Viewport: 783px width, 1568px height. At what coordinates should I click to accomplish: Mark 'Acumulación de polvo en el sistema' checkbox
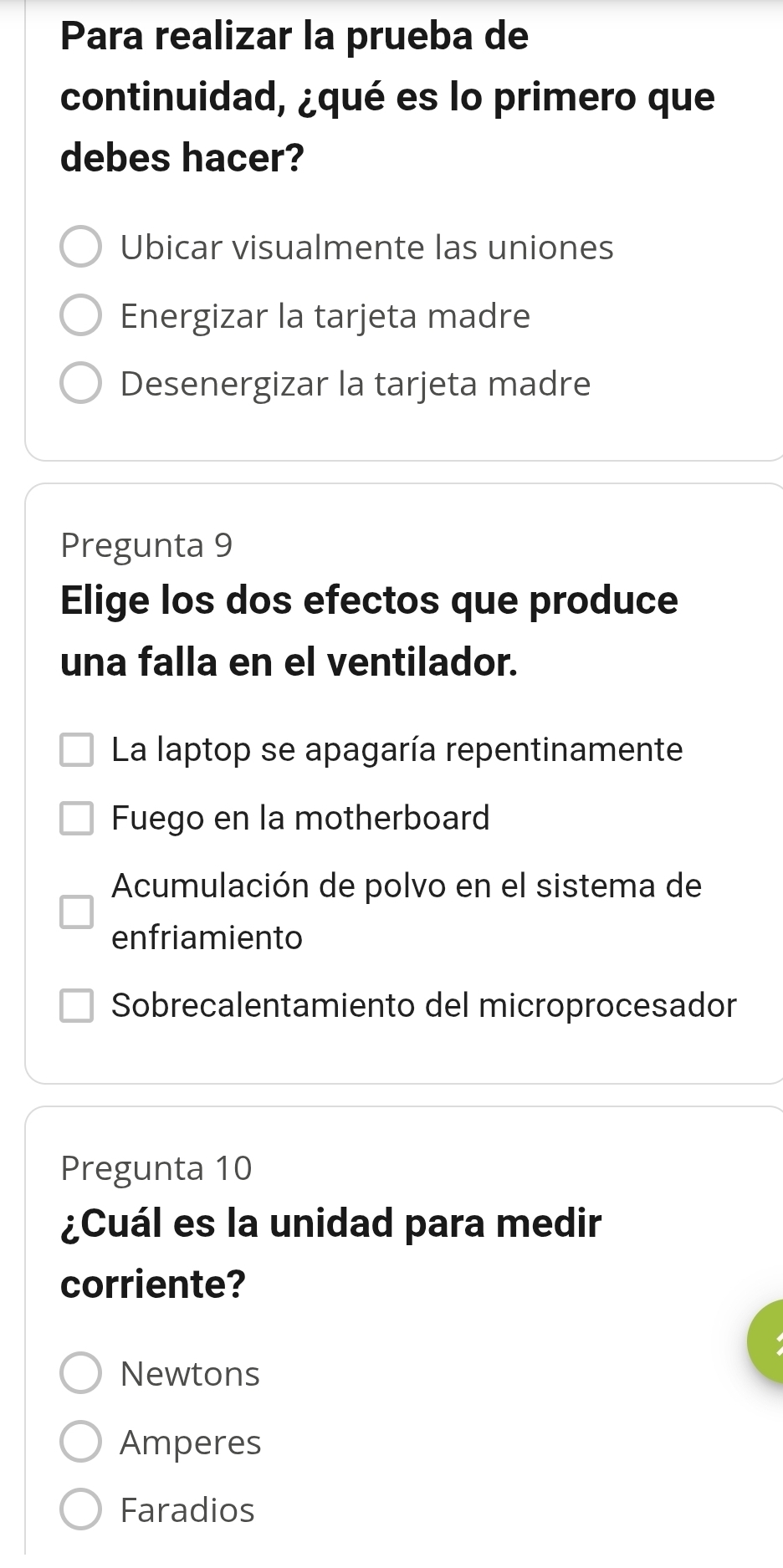(x=76, y=912)
